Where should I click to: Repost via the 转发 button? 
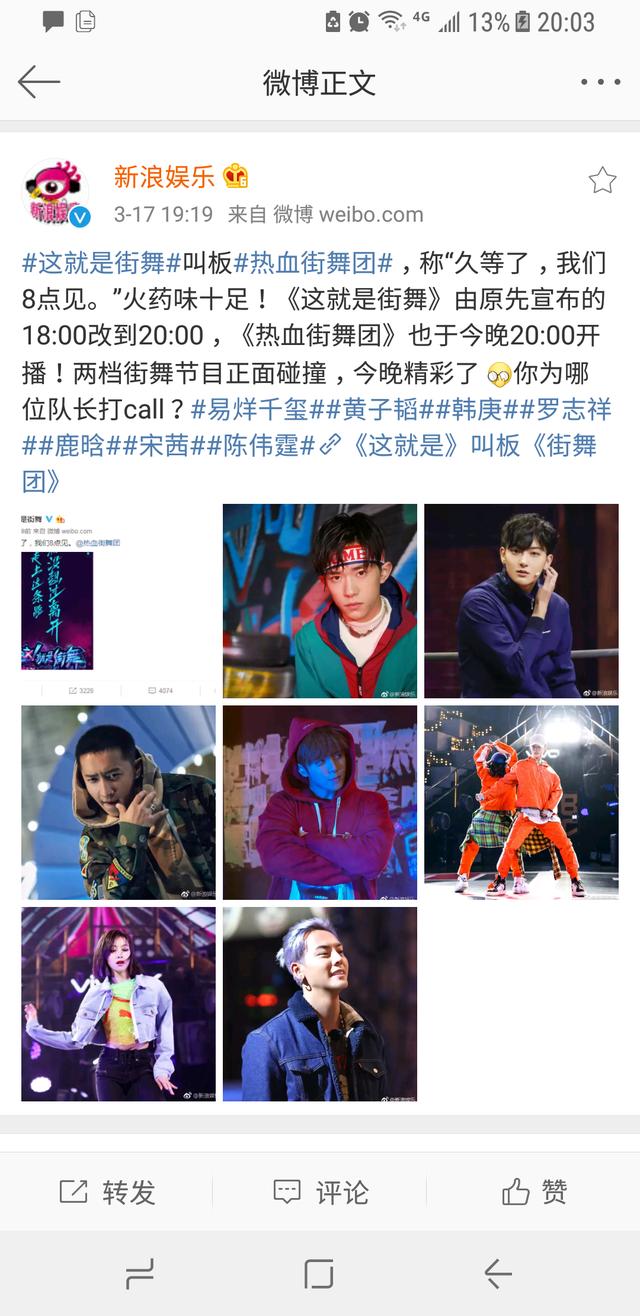click(x=107, y=1191)
